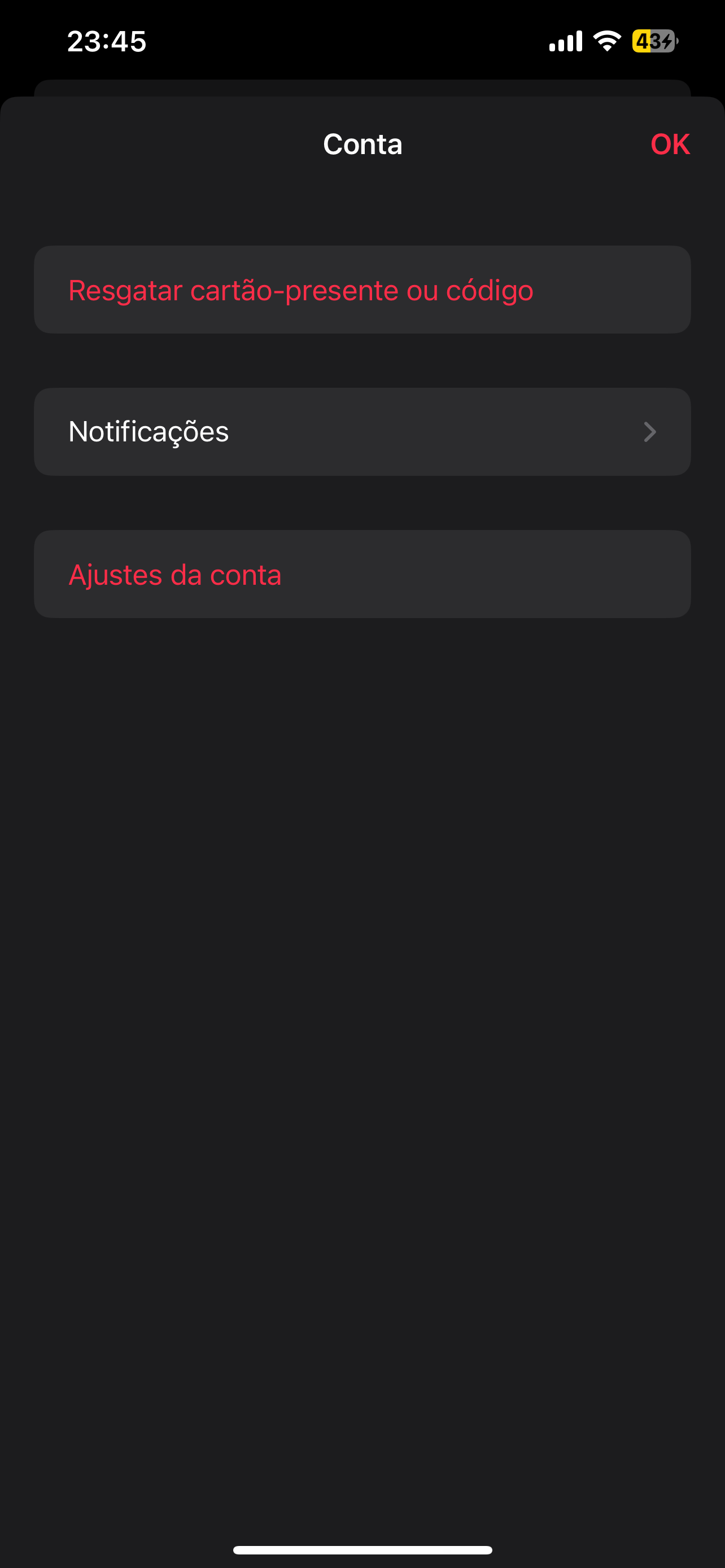Viewport: 725px width, 1568px height.
Task: Open Resgatar cartão-presente ou código
Action: [x=361, y=290]
